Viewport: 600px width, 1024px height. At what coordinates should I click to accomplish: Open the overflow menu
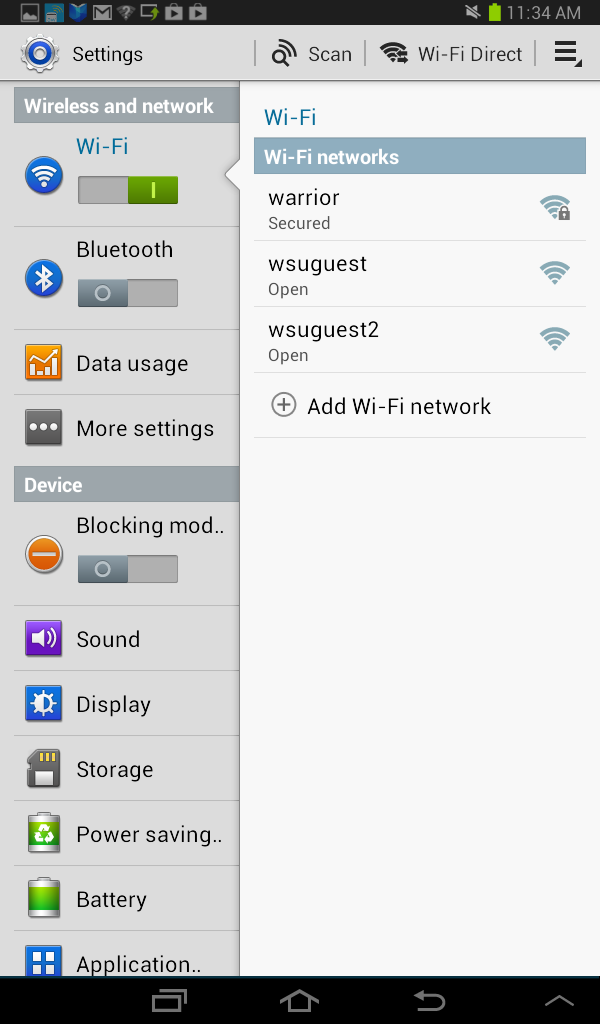567,54
